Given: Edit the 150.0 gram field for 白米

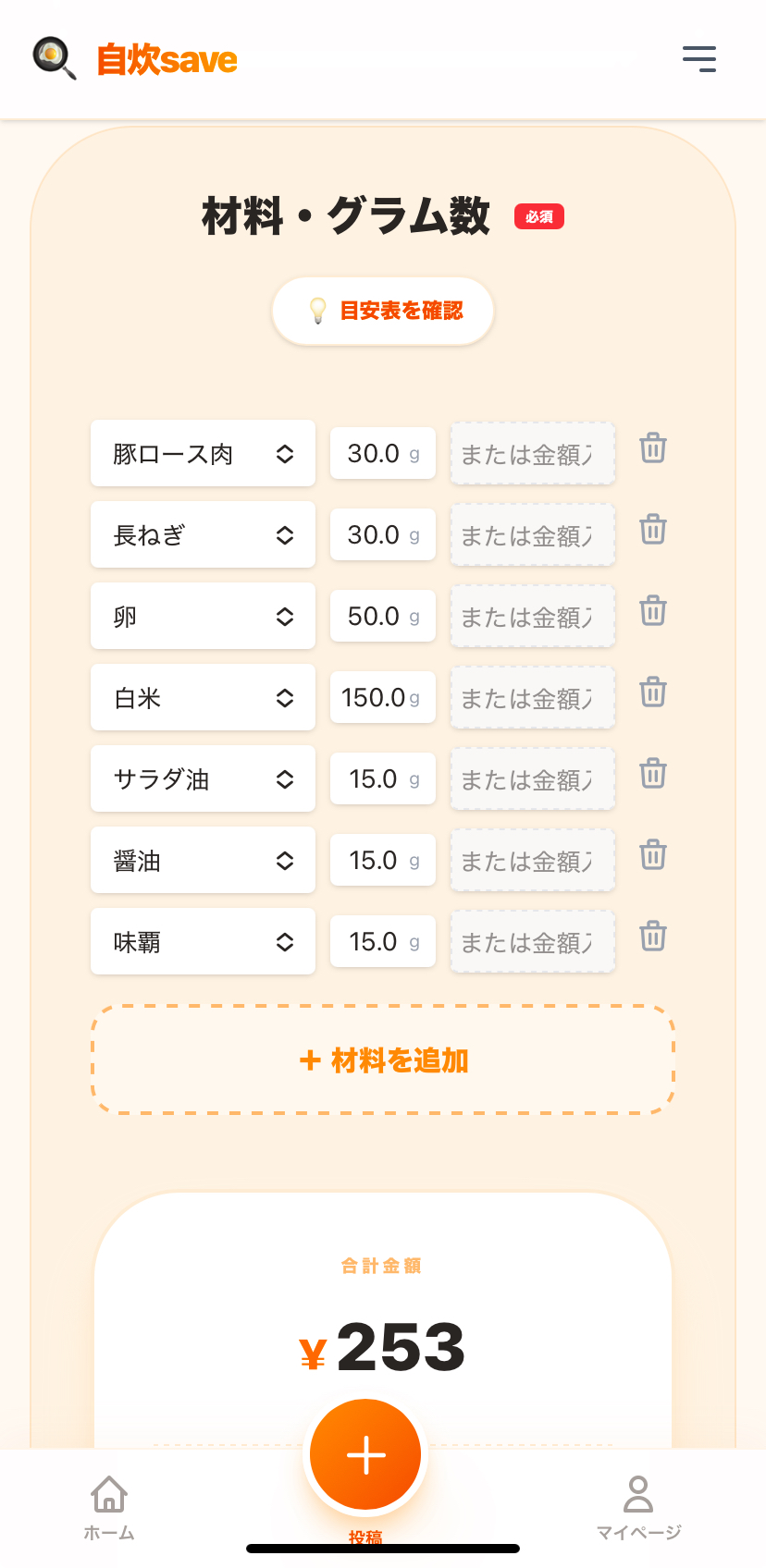Looking at the screenshot, I should (375, 697).
